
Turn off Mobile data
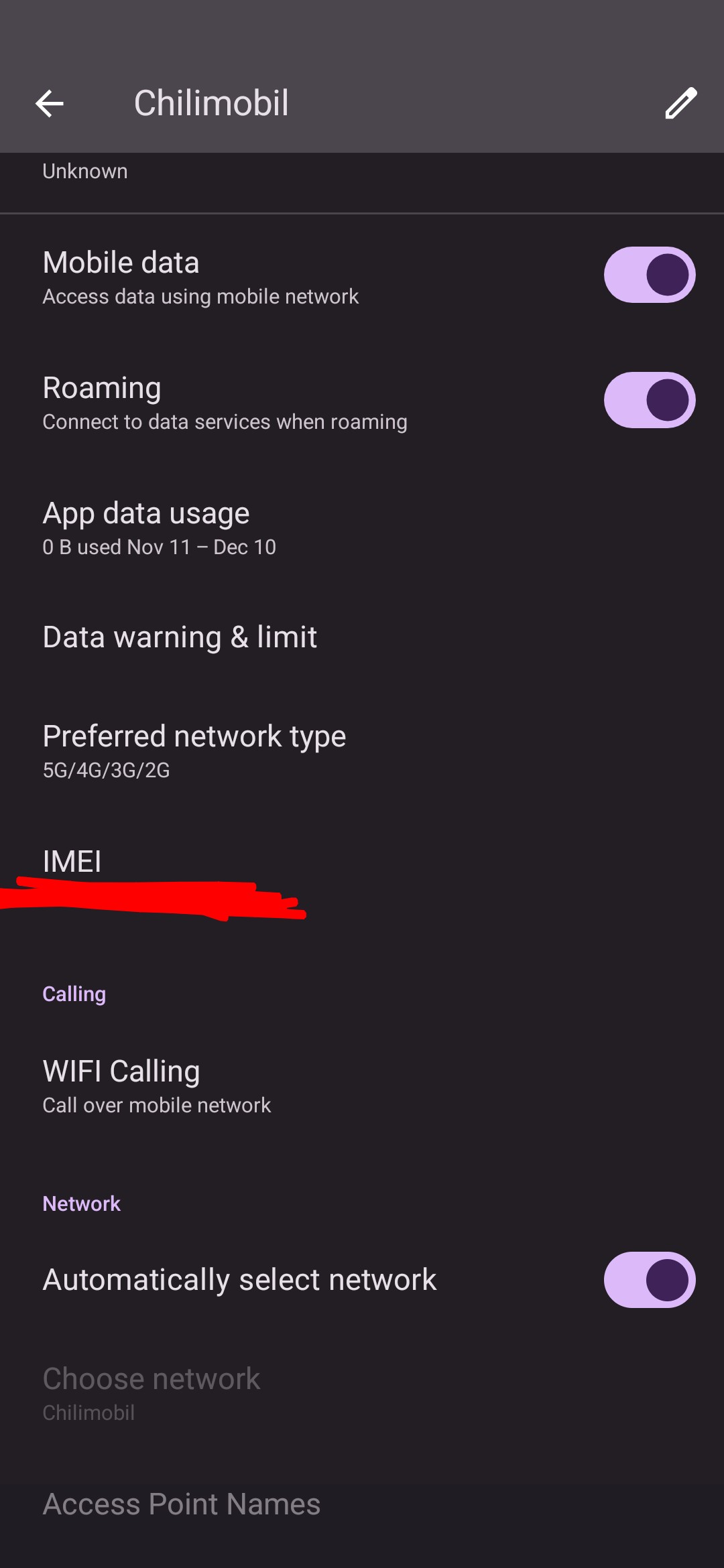click(x=649, y=275)
